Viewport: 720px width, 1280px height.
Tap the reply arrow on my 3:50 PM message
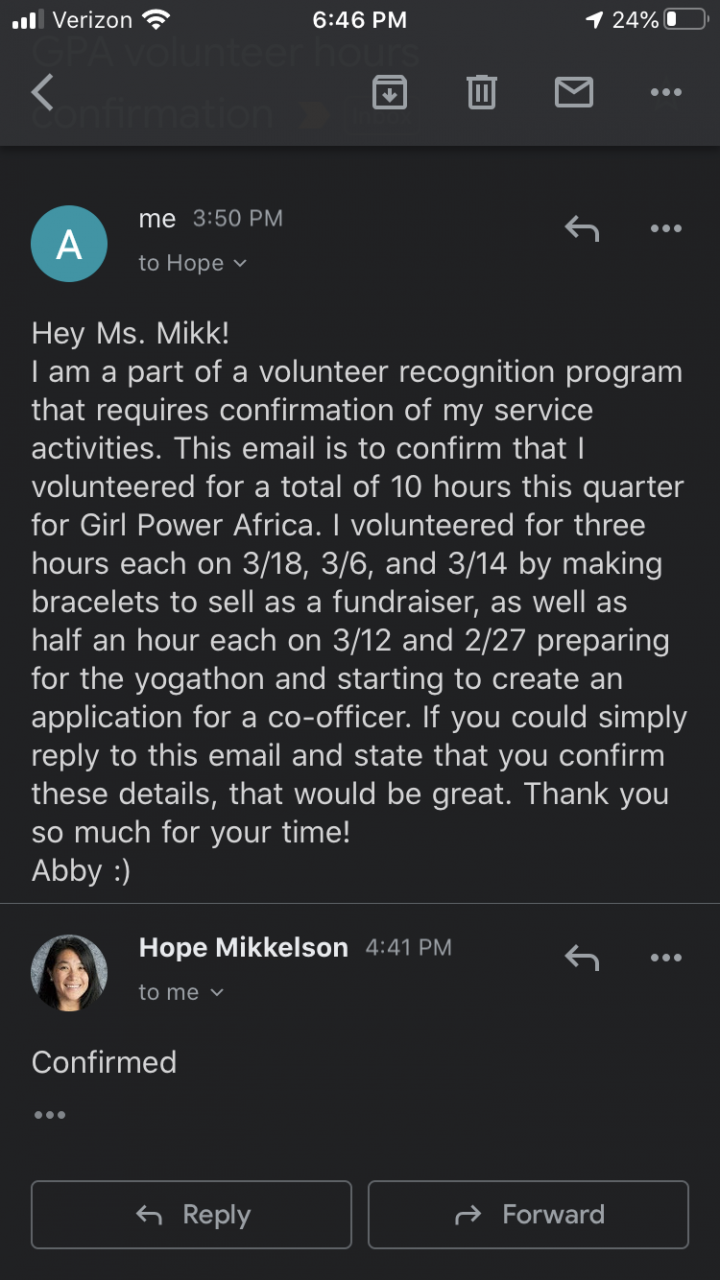pyautogui.click(x=582, y=229)
